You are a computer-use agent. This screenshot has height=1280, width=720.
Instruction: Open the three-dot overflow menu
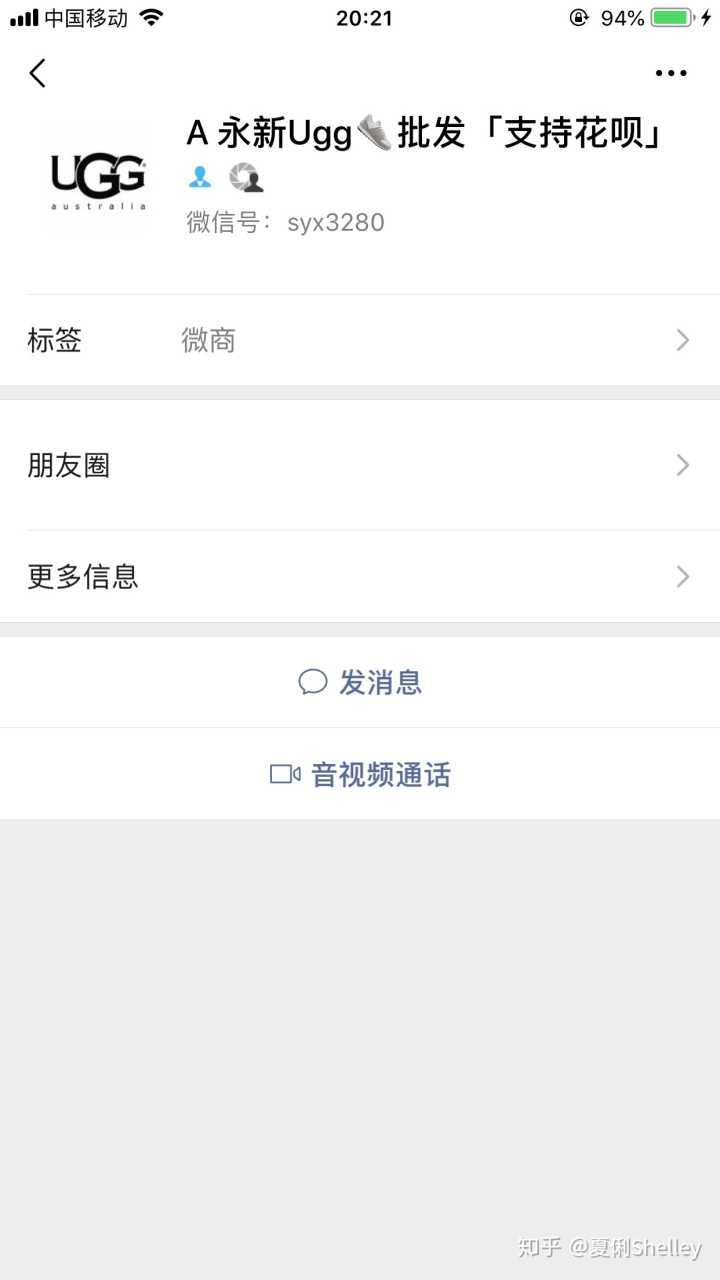click(671, 73)
